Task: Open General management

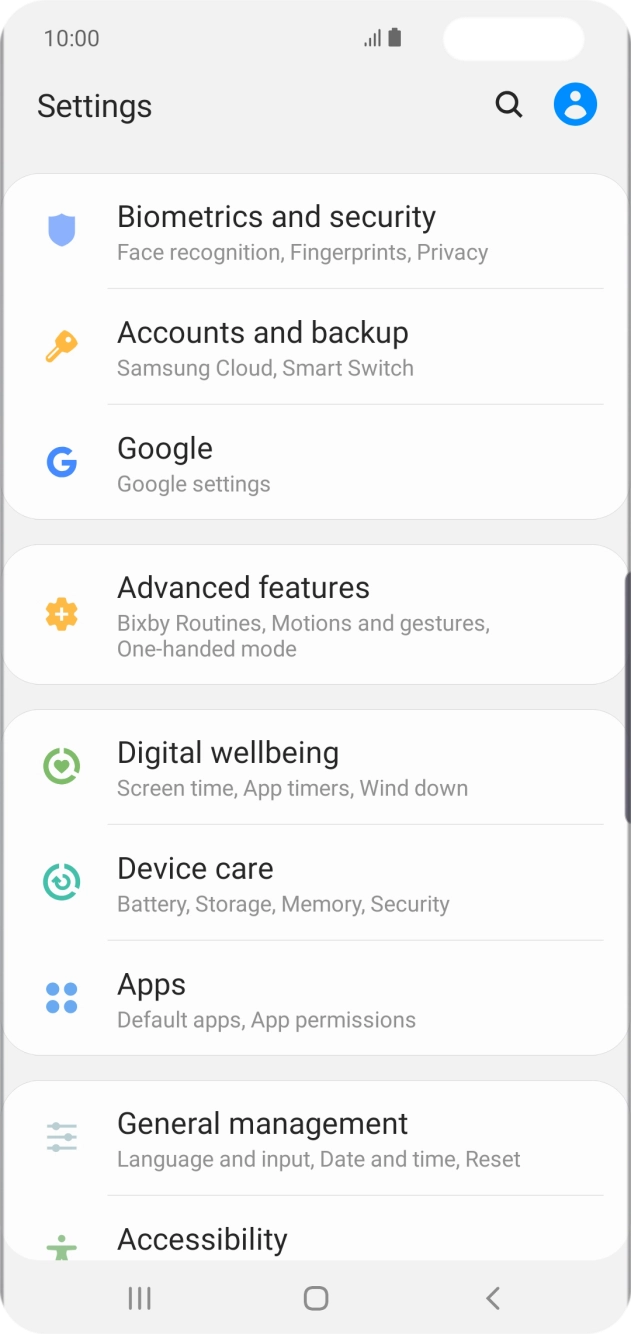Action: (315, 1138)
